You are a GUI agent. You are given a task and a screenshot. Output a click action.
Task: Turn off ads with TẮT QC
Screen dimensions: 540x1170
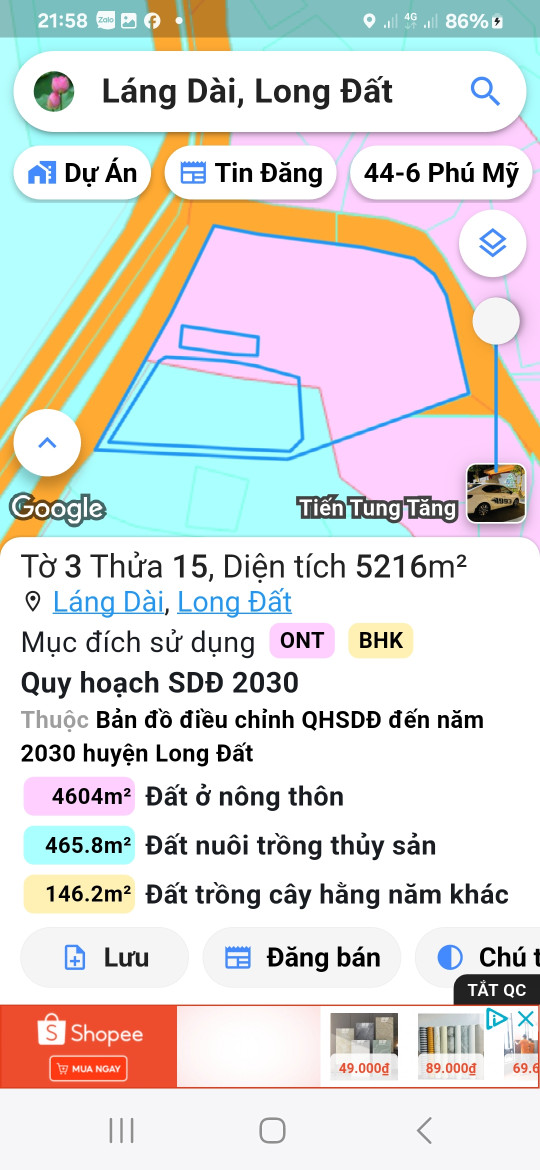pyautogui.click(x=497, y=990)
